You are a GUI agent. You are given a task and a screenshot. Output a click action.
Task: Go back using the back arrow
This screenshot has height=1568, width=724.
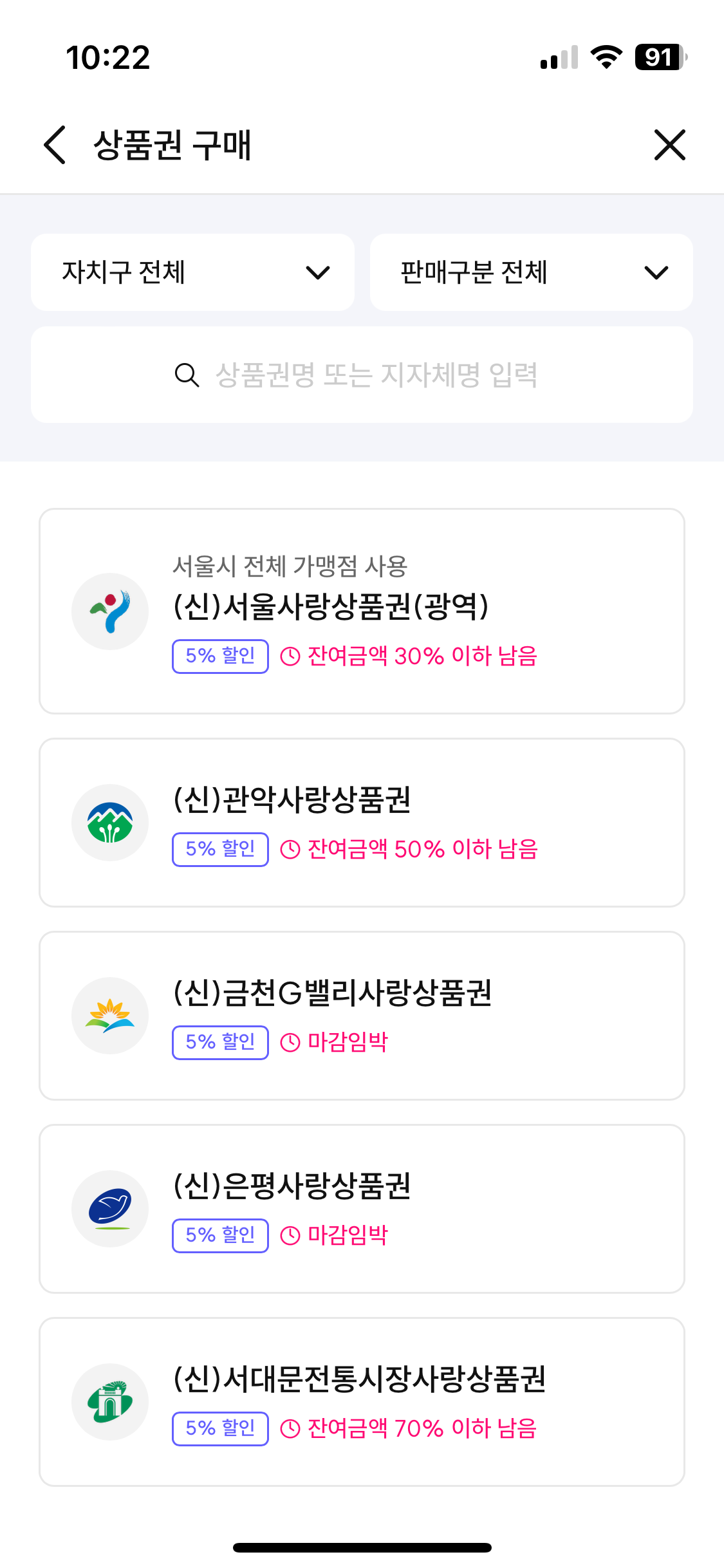click(55, 145)
